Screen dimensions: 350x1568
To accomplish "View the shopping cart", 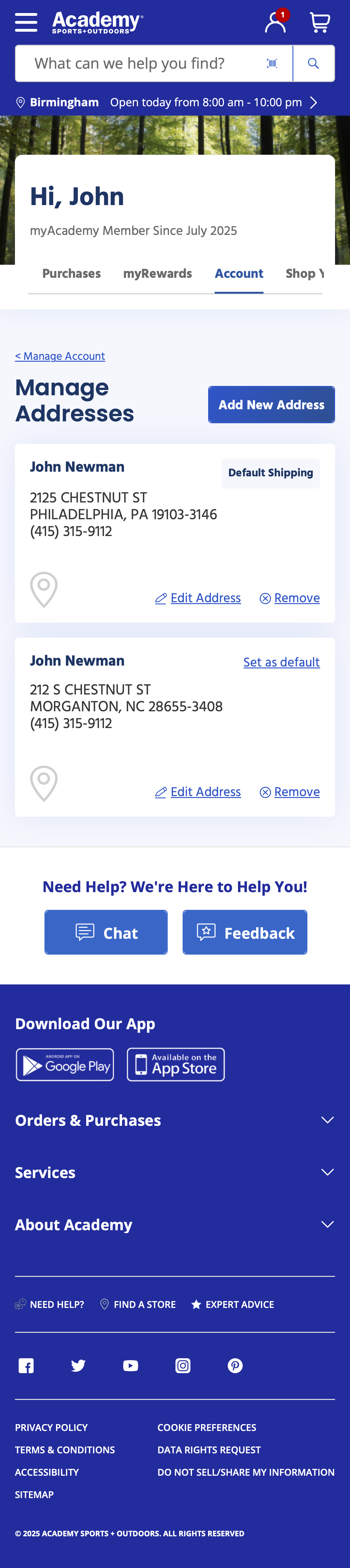I will [x=320, y=22].
